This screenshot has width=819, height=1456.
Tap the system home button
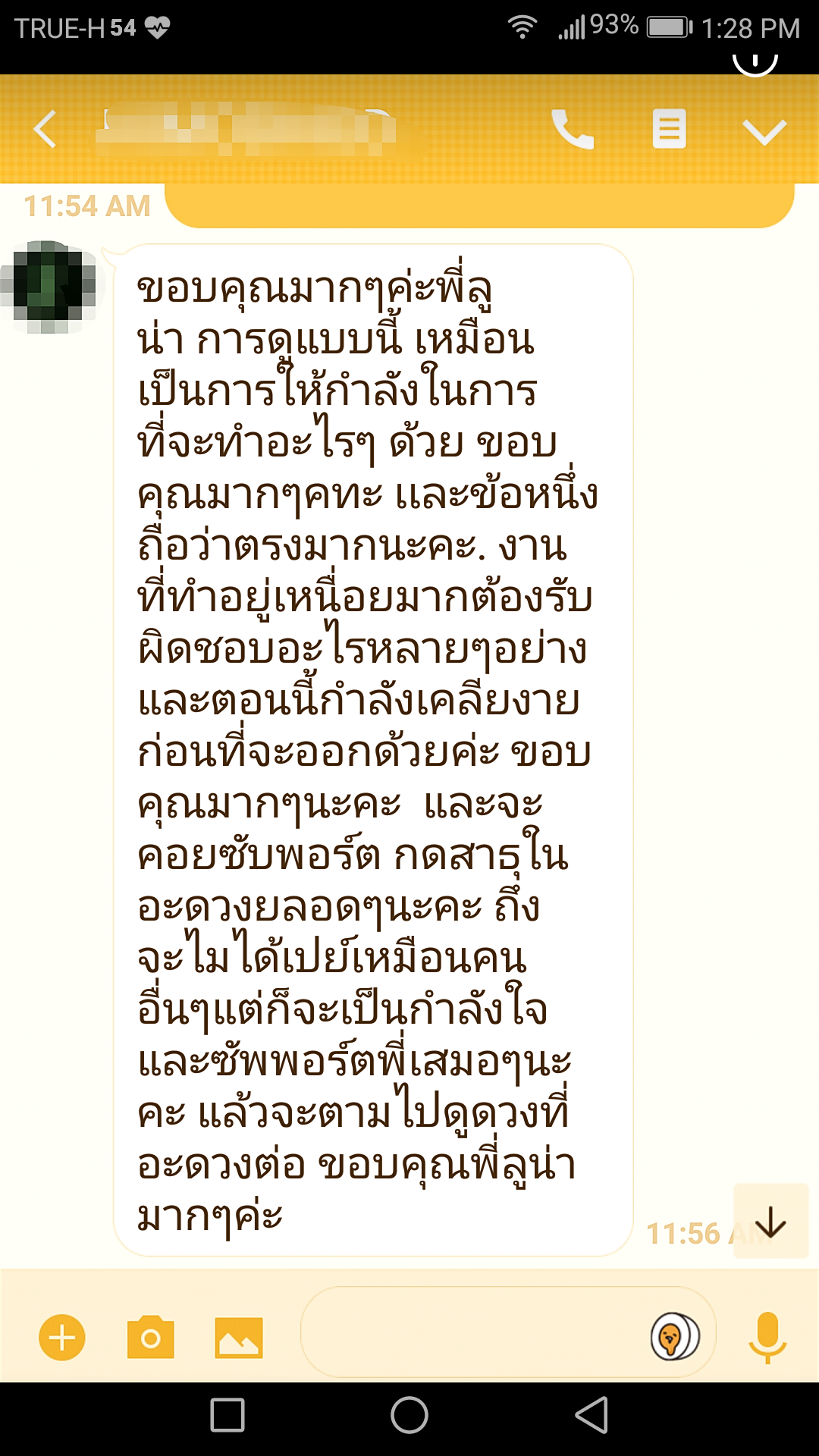(x=409, y=1415)
